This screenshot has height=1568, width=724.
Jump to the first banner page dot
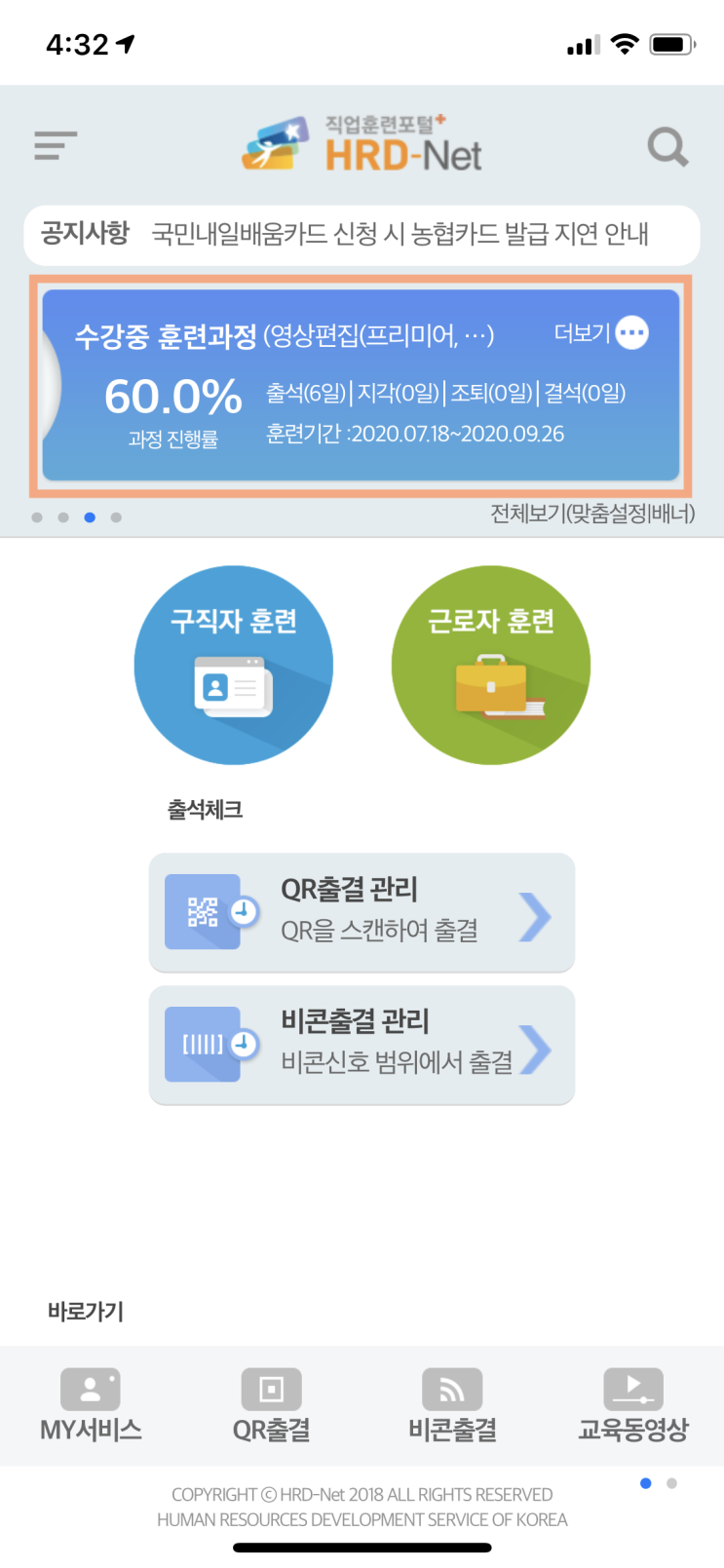pyautogui.click(x=37, y=517)
